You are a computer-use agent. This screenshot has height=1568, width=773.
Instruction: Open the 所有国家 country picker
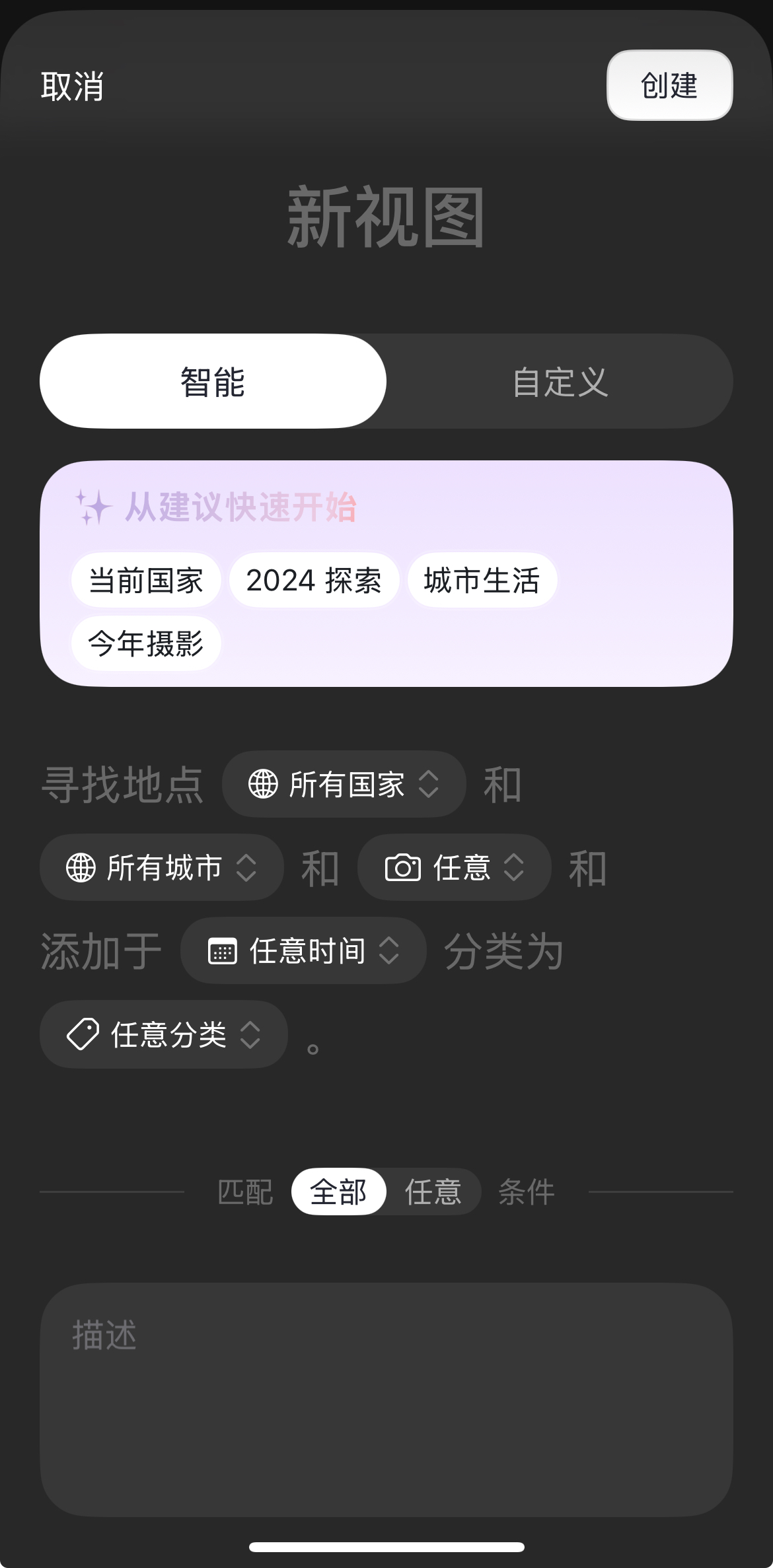point(344,785)
